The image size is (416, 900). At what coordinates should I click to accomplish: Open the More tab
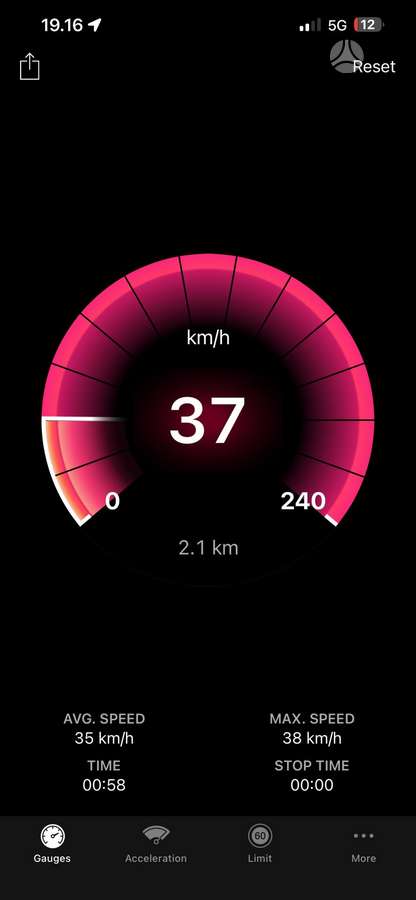click(x=364, y=845)
